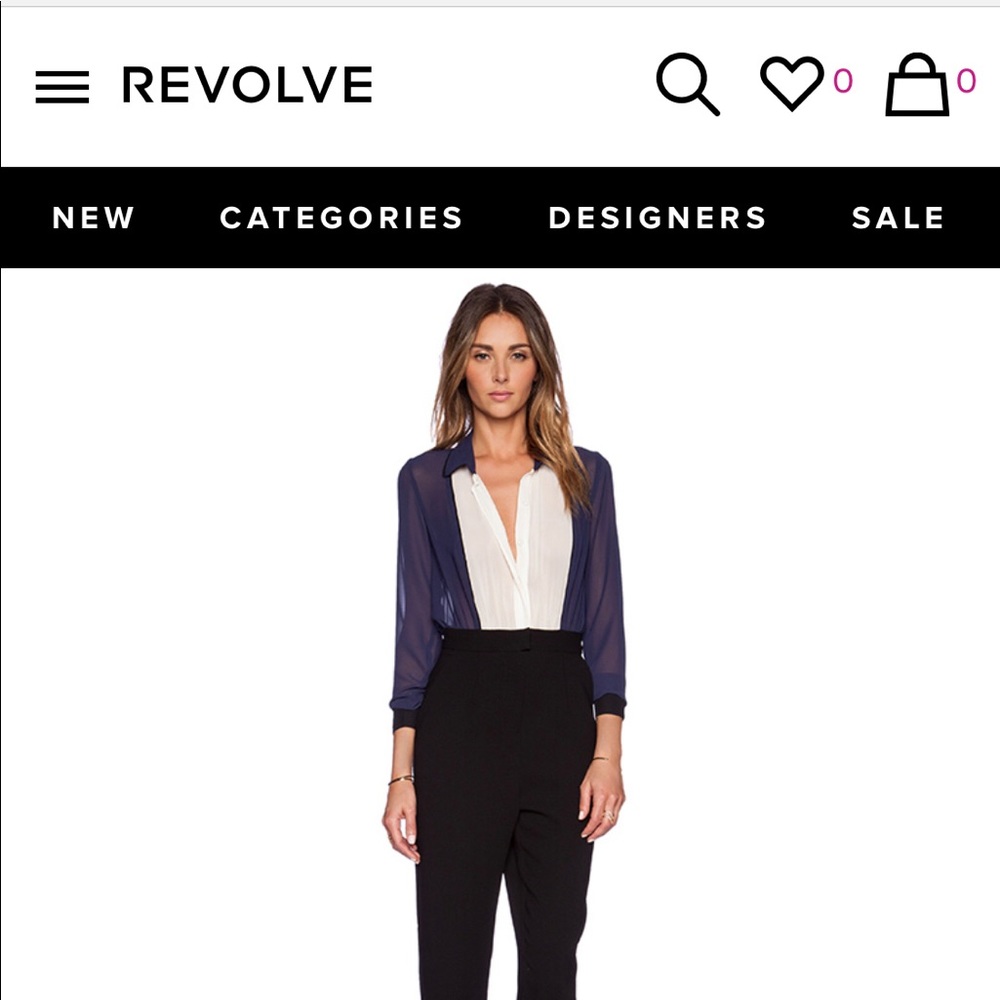Viewport: 1000px width, 1000px height.
Task: View the heart wishlist
Action: pyautogui.click(x=792, y=84)
